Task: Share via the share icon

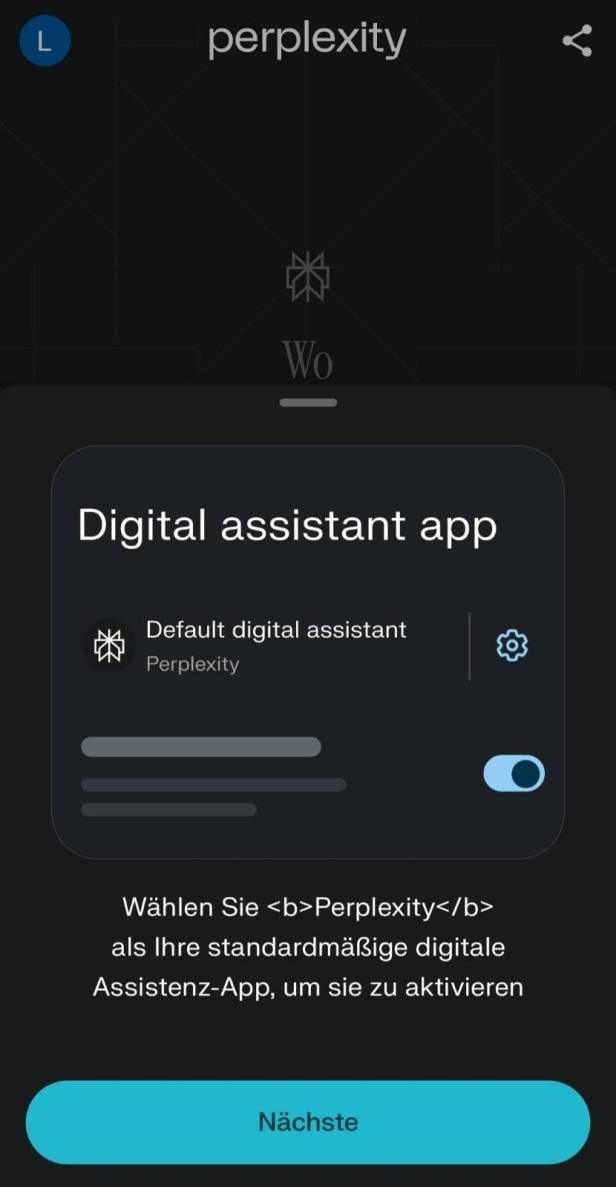Action: (x=577, y=41)
